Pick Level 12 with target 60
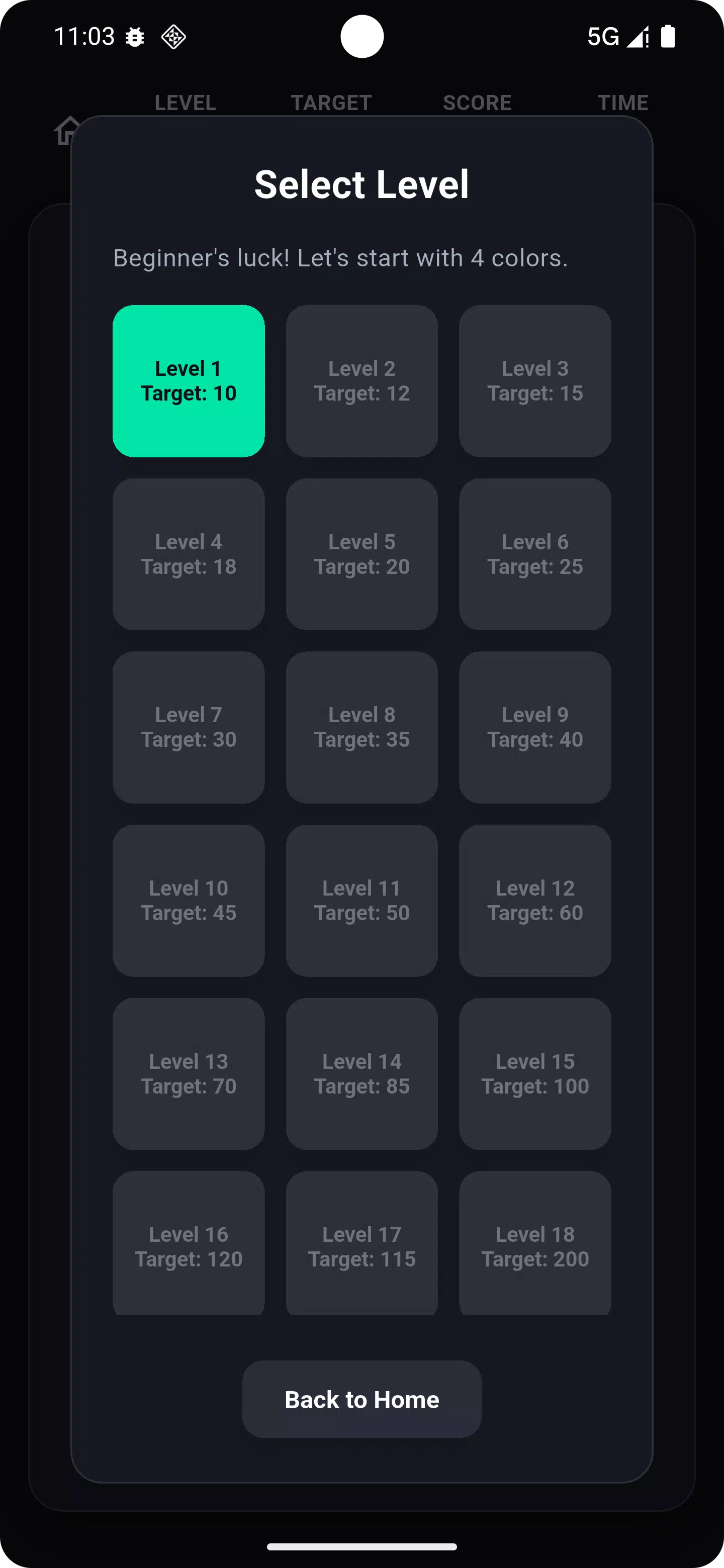 click(x=535, y=900)
